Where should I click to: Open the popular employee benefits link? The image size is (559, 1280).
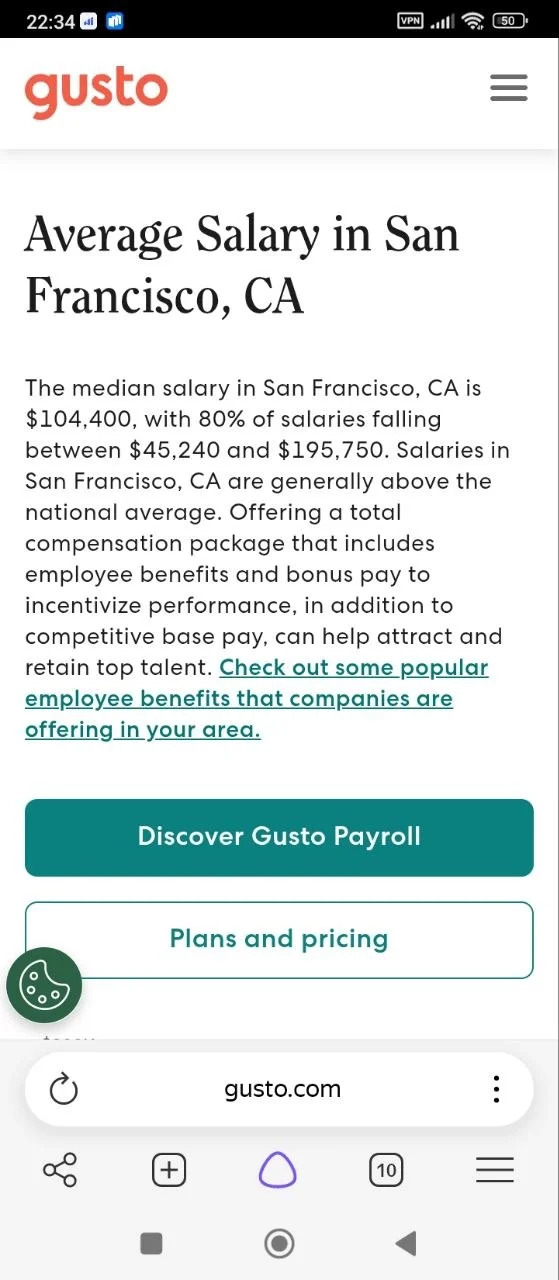256,699
